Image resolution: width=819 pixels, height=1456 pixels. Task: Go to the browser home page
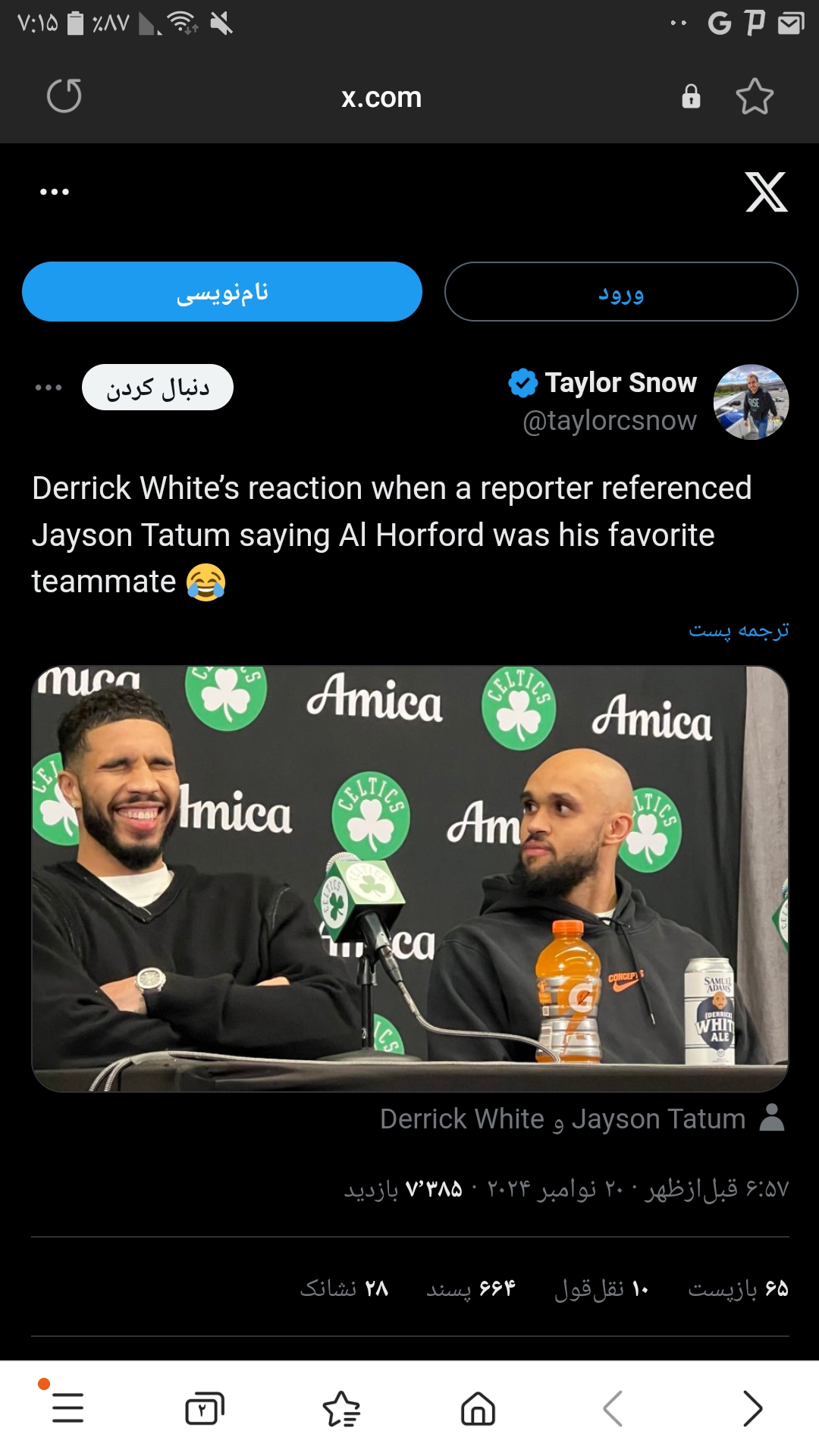478,1408
